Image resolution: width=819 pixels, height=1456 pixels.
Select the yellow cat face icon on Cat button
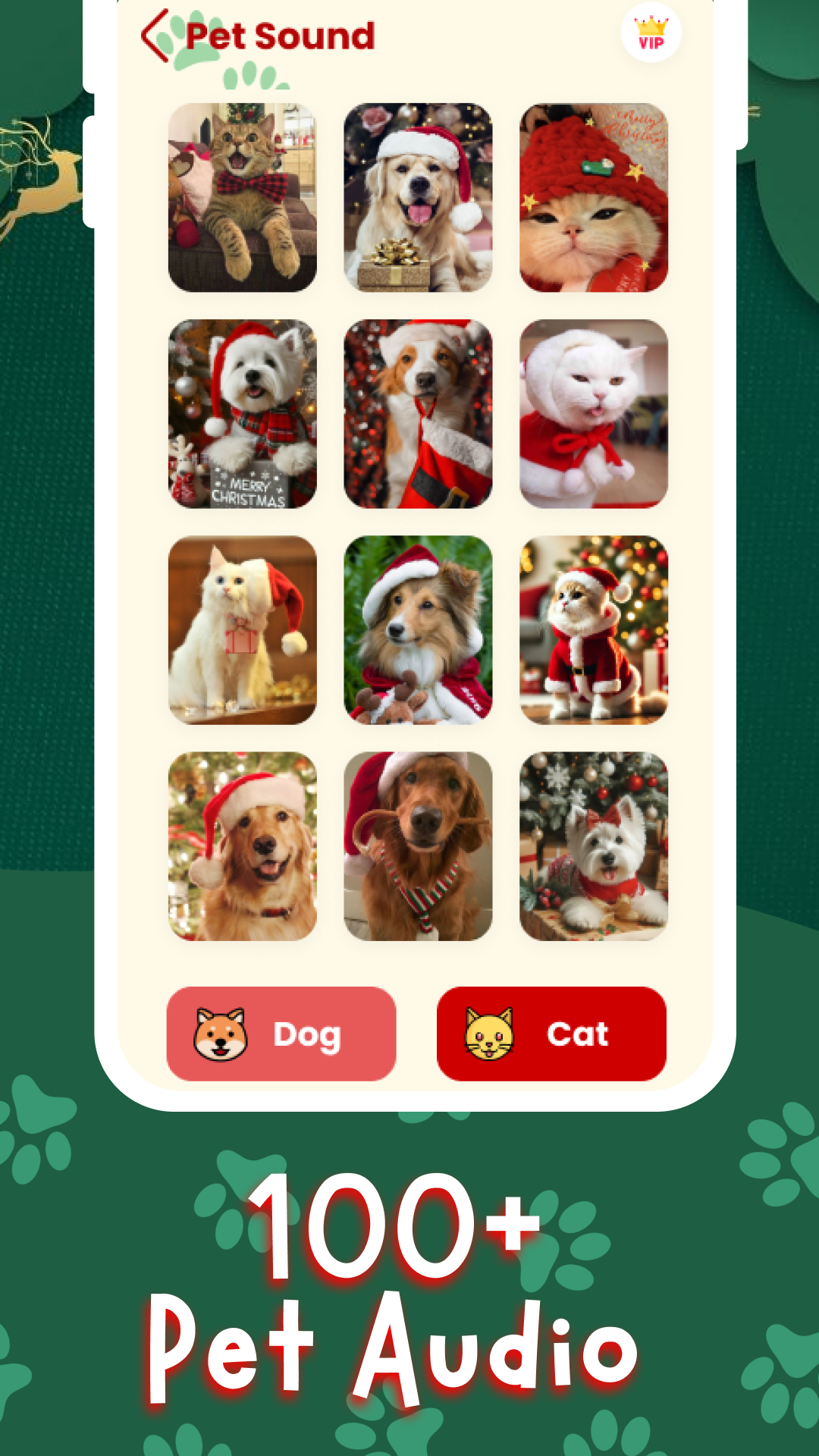coord(489,1033)
